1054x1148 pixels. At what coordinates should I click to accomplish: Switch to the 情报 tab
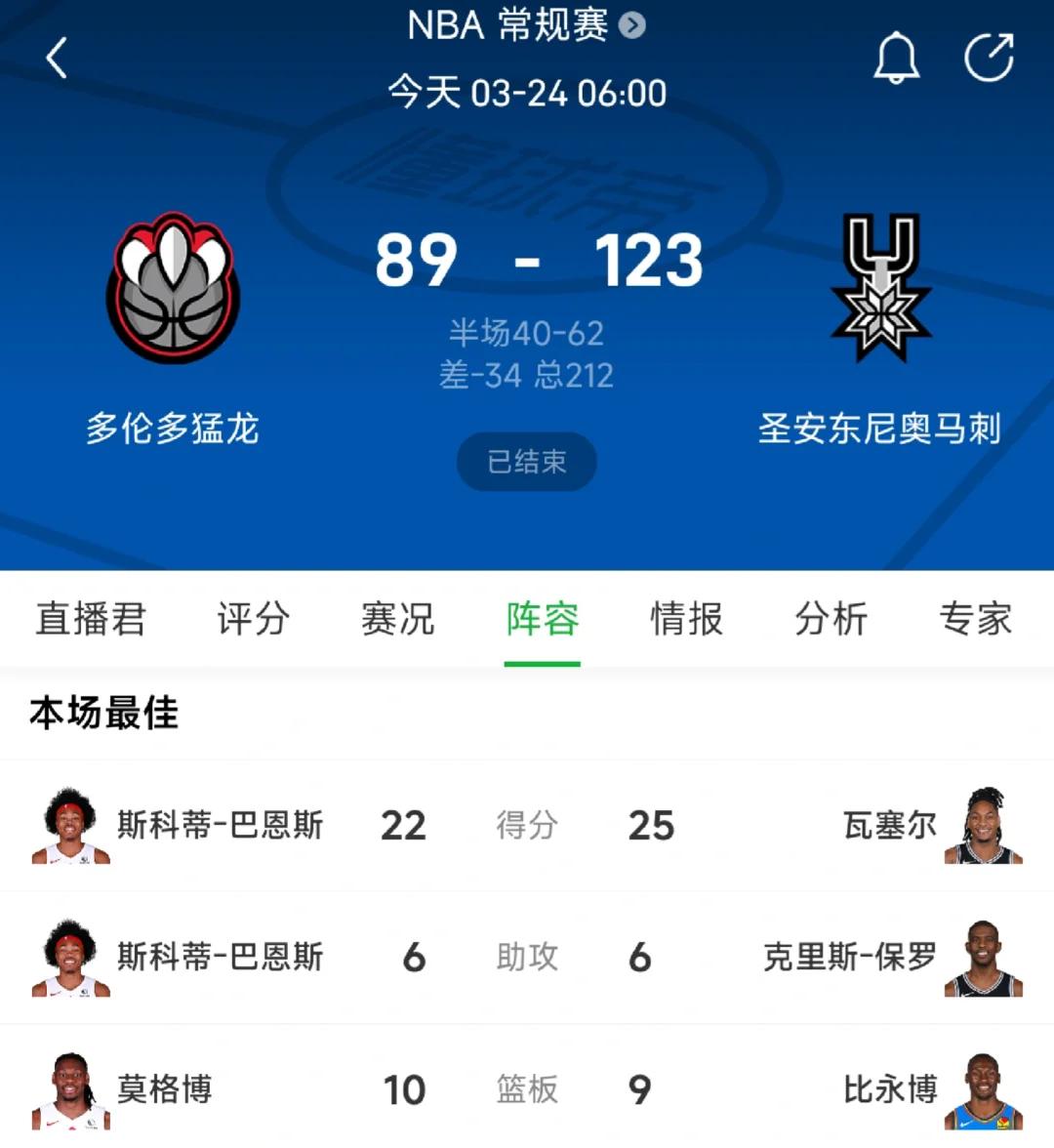(686, 620)
